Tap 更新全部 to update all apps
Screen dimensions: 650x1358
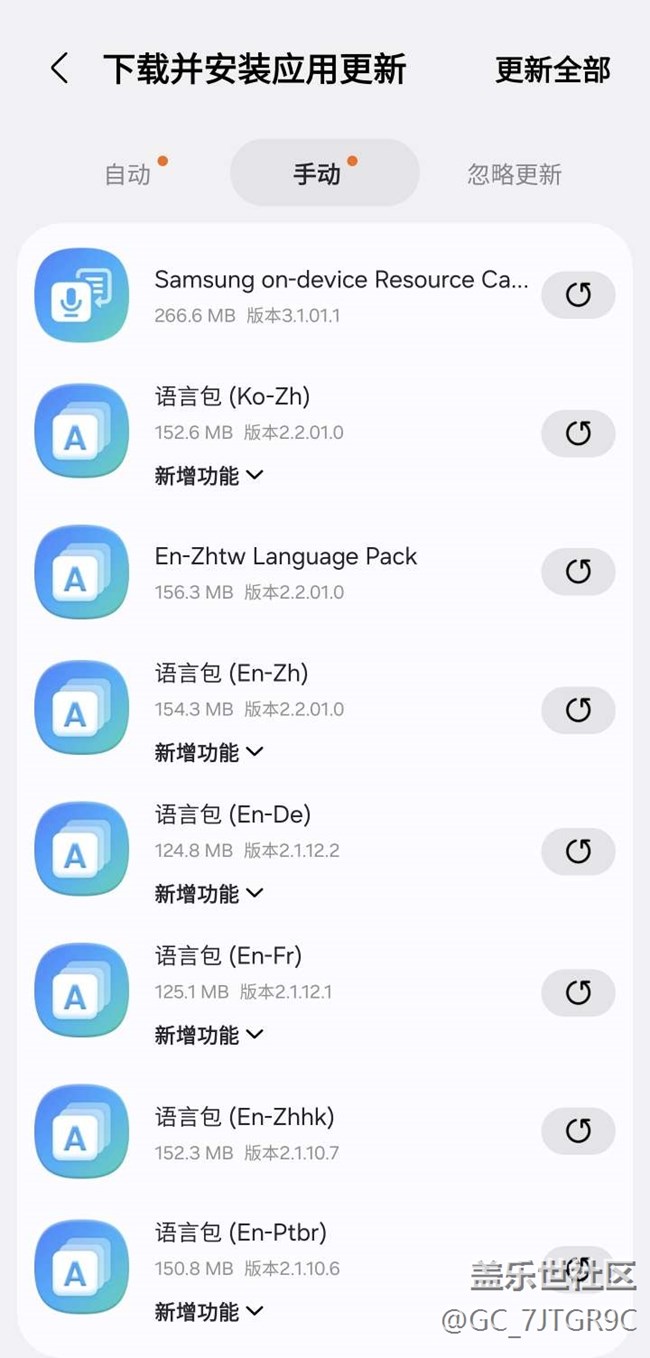tap(552, 70)
